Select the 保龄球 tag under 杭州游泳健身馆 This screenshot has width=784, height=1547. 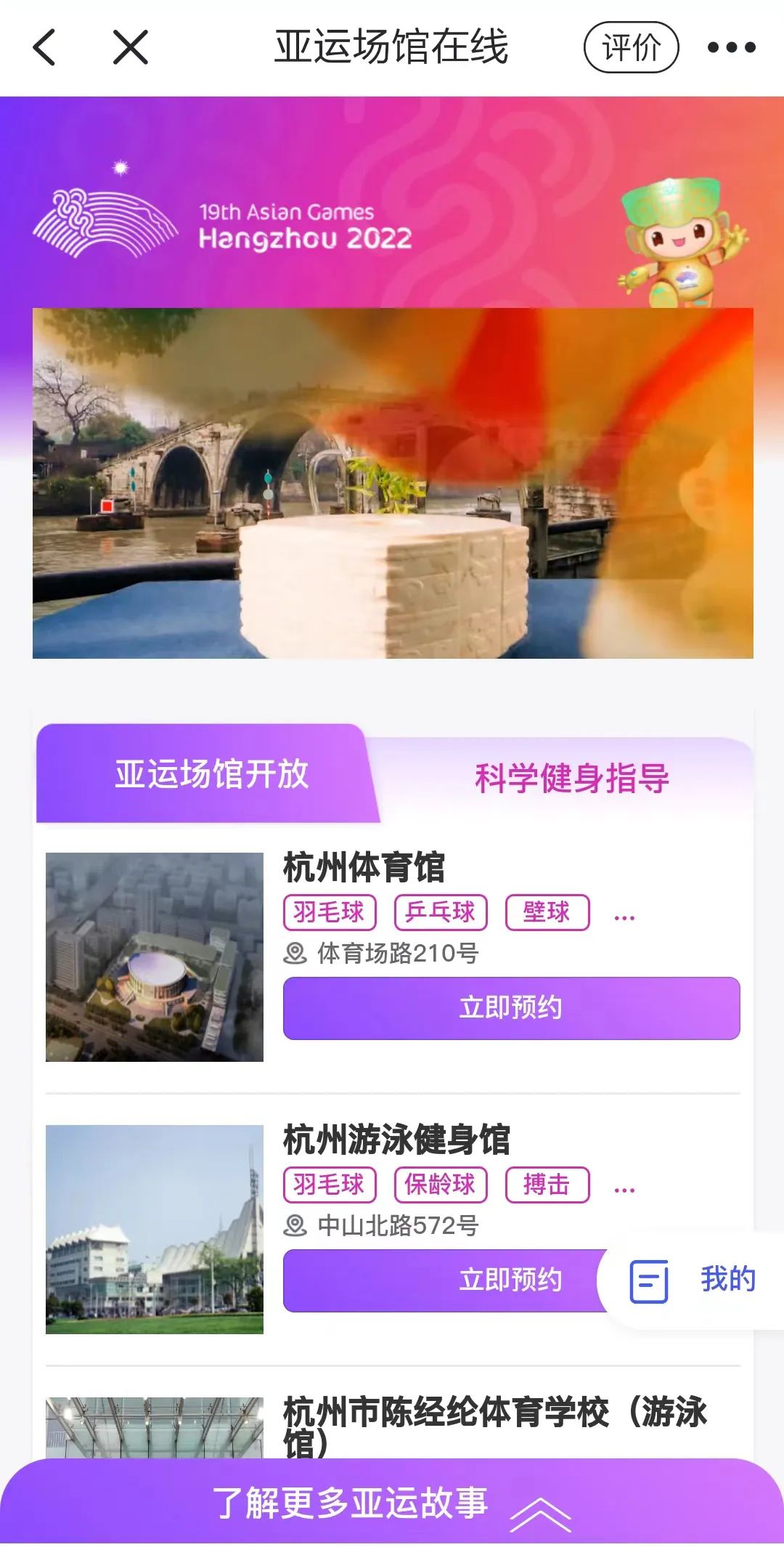[x=441, y=1184]
